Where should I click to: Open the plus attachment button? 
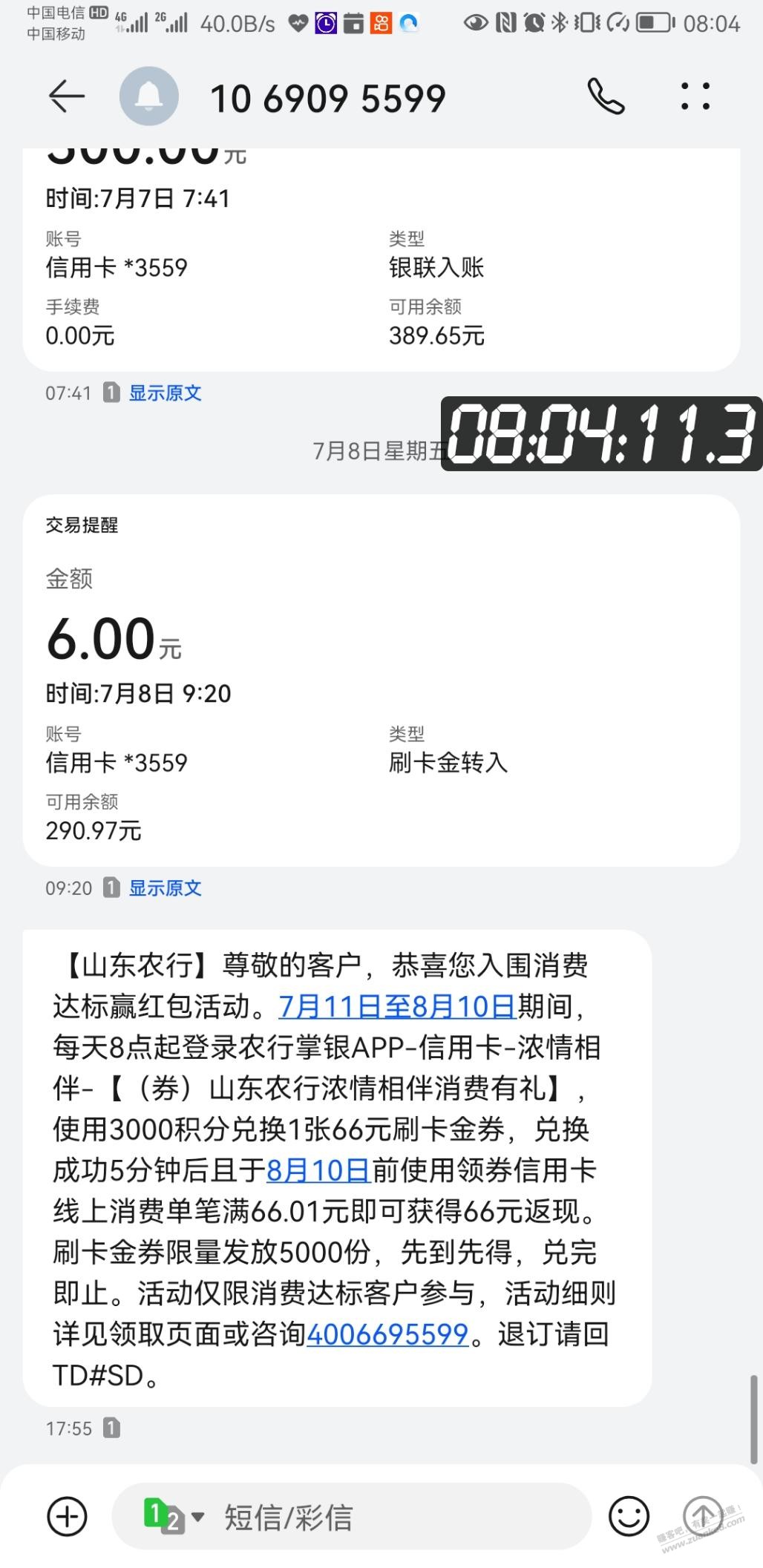click(67, 1515)
